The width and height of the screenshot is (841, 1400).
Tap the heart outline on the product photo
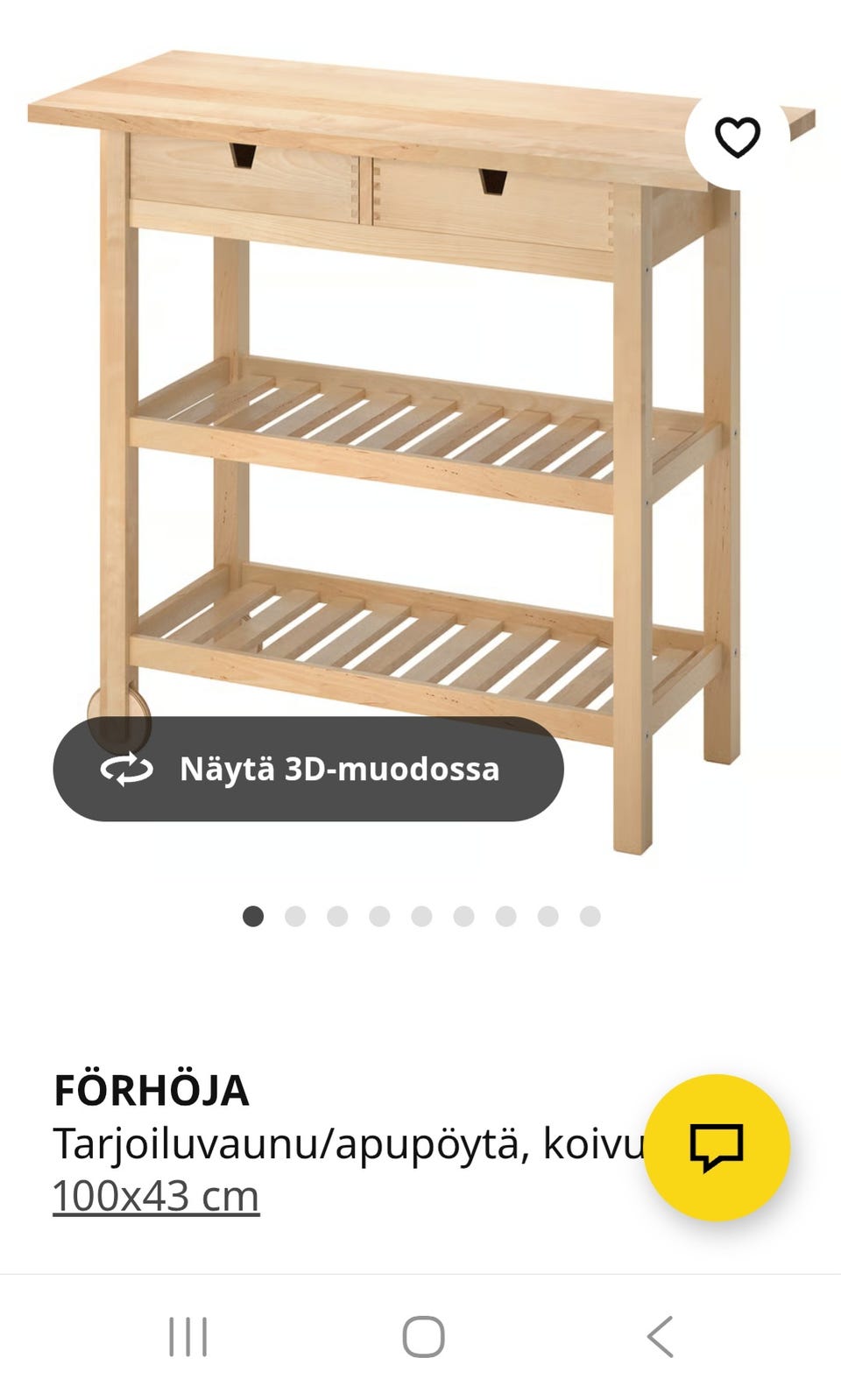[x=739, y=136]
